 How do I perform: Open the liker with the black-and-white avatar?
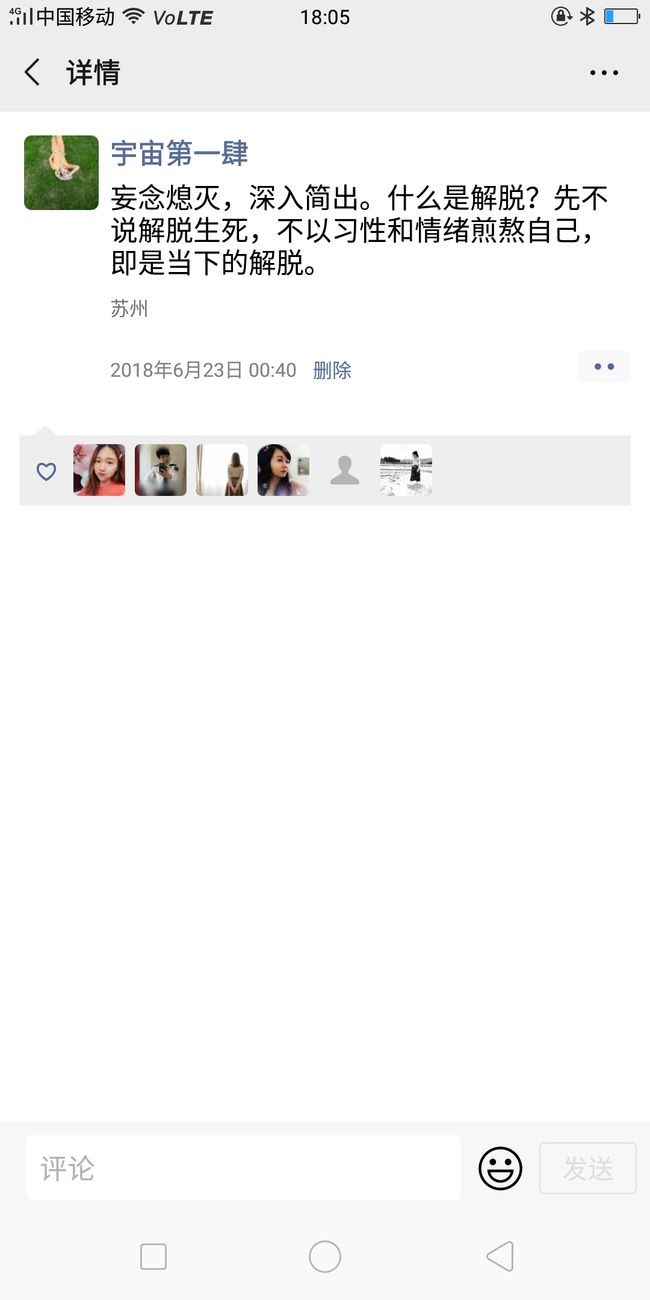point(406,470)
